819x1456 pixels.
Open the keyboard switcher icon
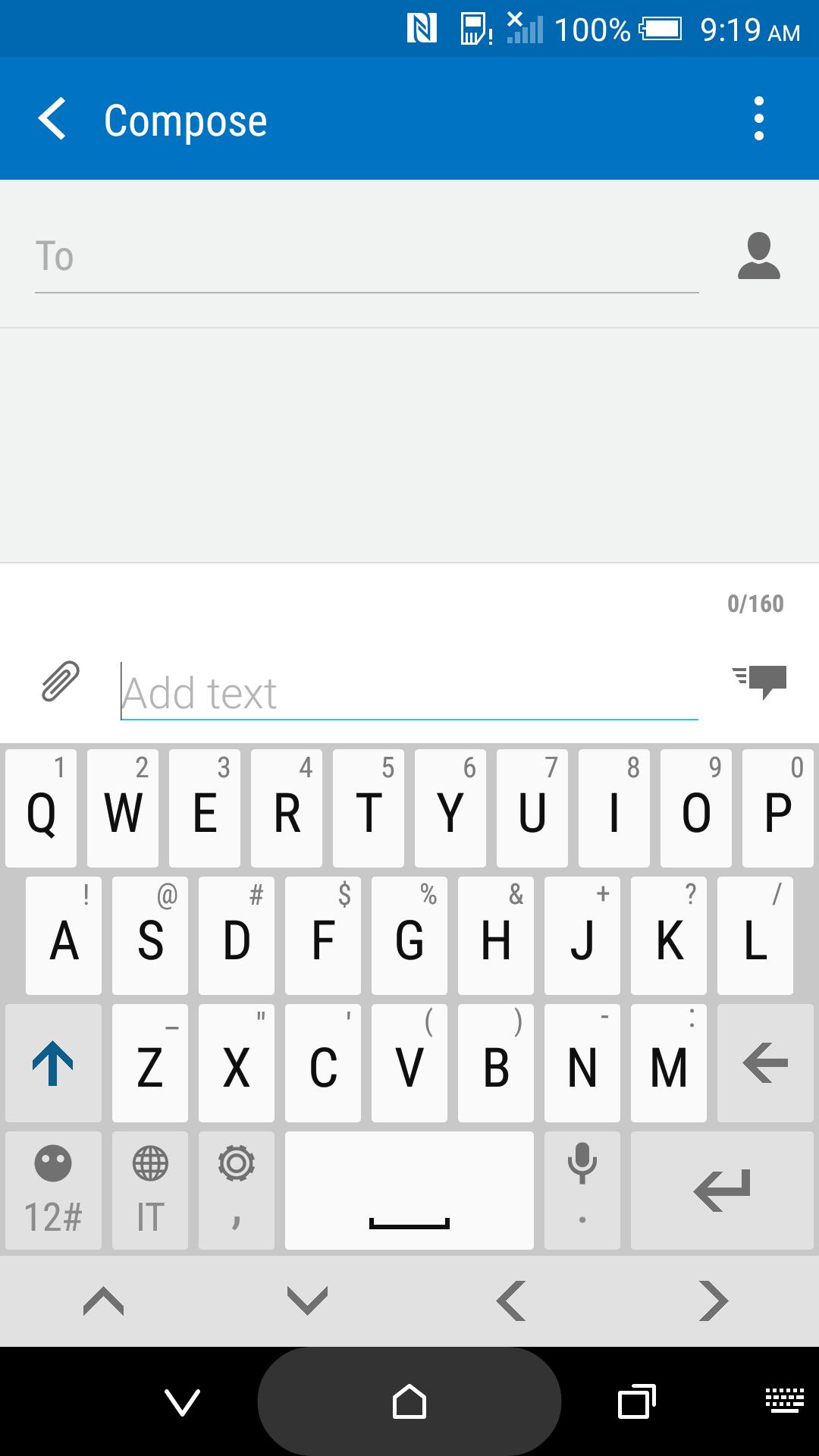click(784, 1400)
